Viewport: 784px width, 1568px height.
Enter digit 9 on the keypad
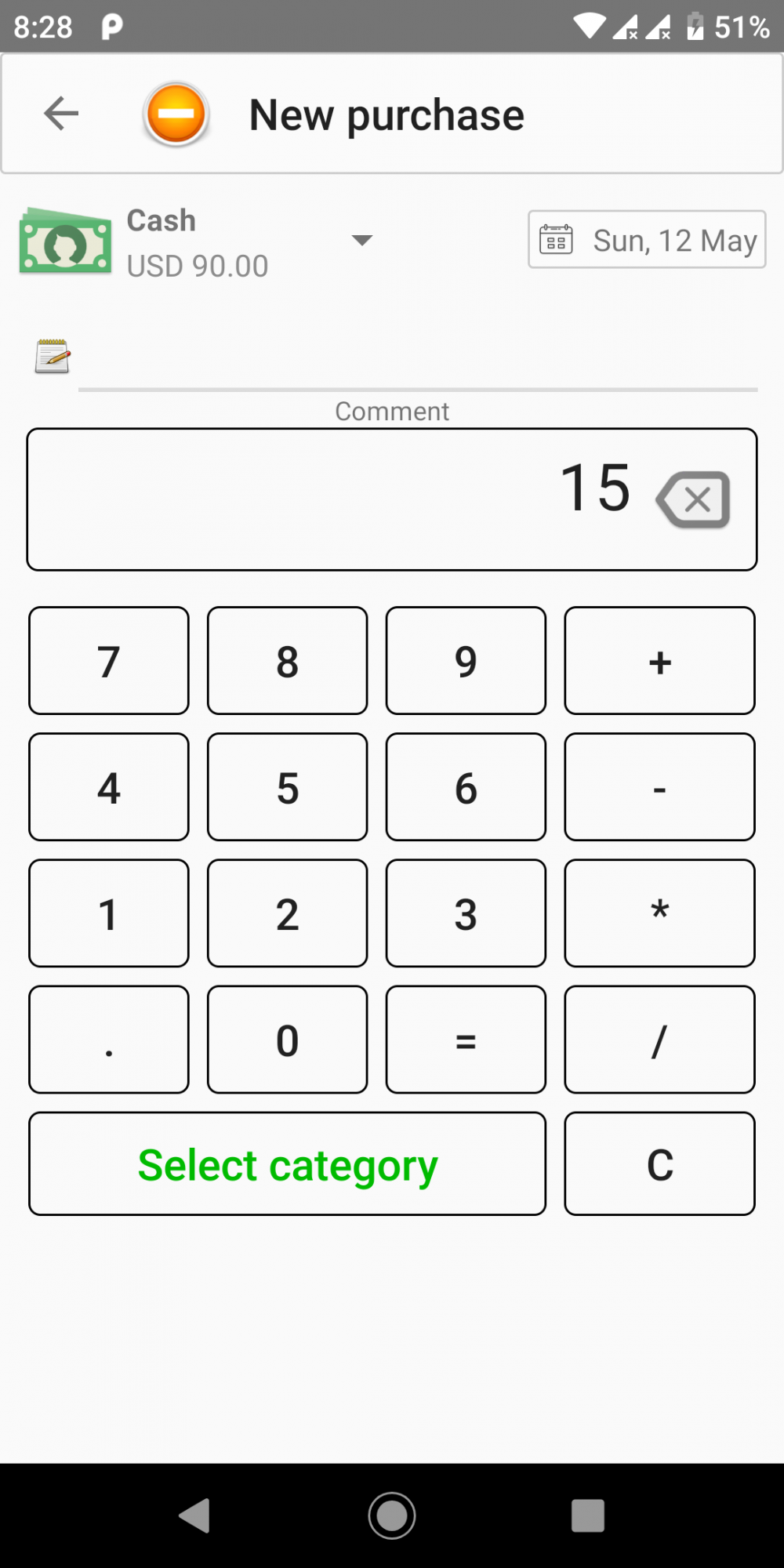point(466,661)
